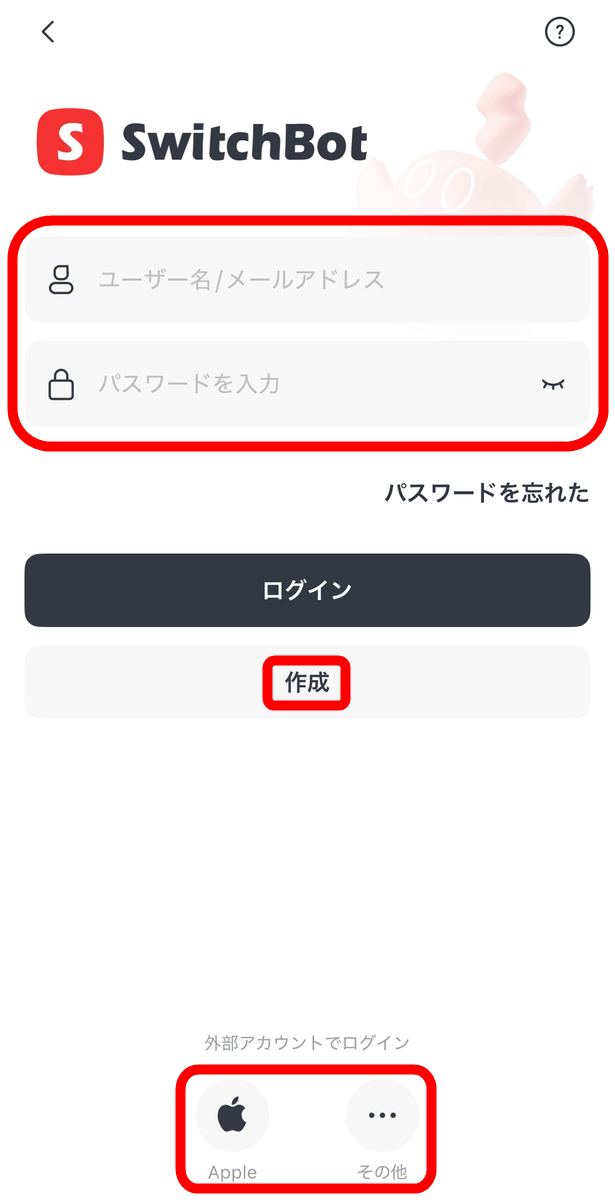The height and width of the screenshot is (1200, 615).
Task: Sign in with Apple
Action: pos(232,1116)
